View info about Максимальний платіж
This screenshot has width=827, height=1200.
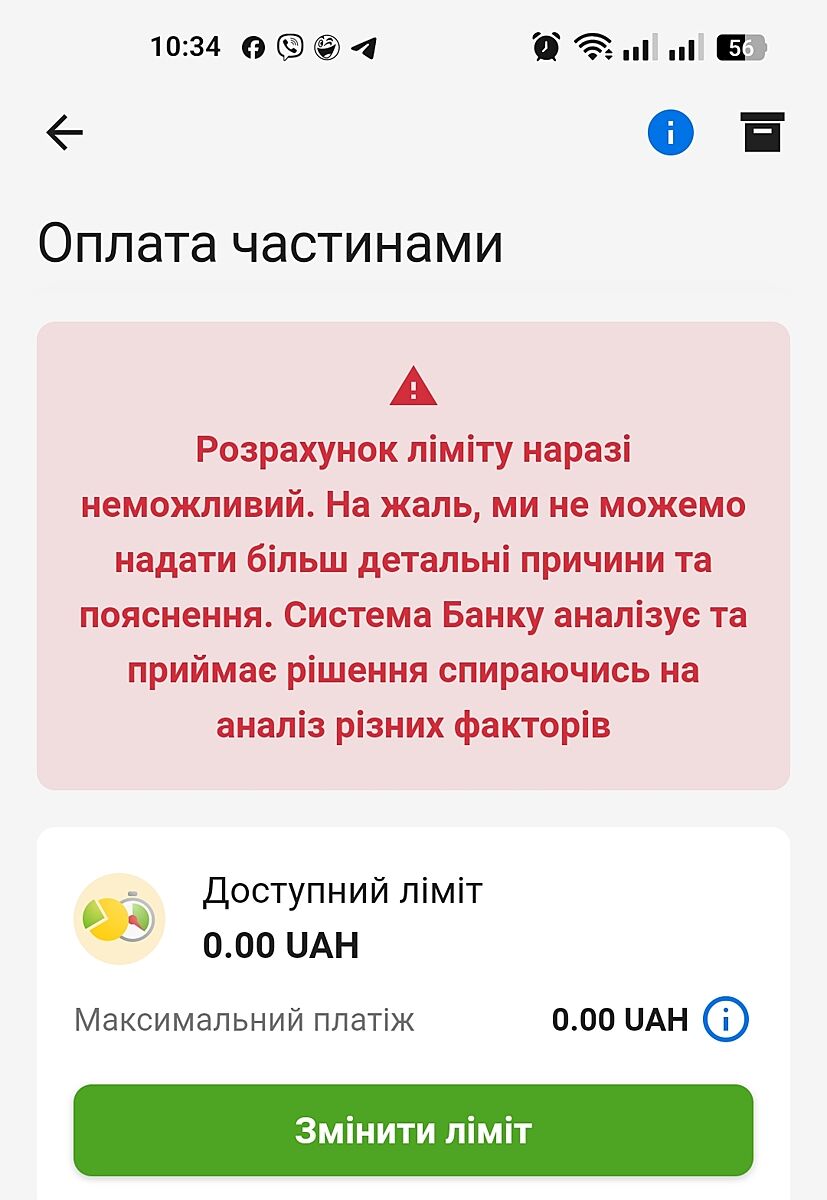pos(726,1020)
